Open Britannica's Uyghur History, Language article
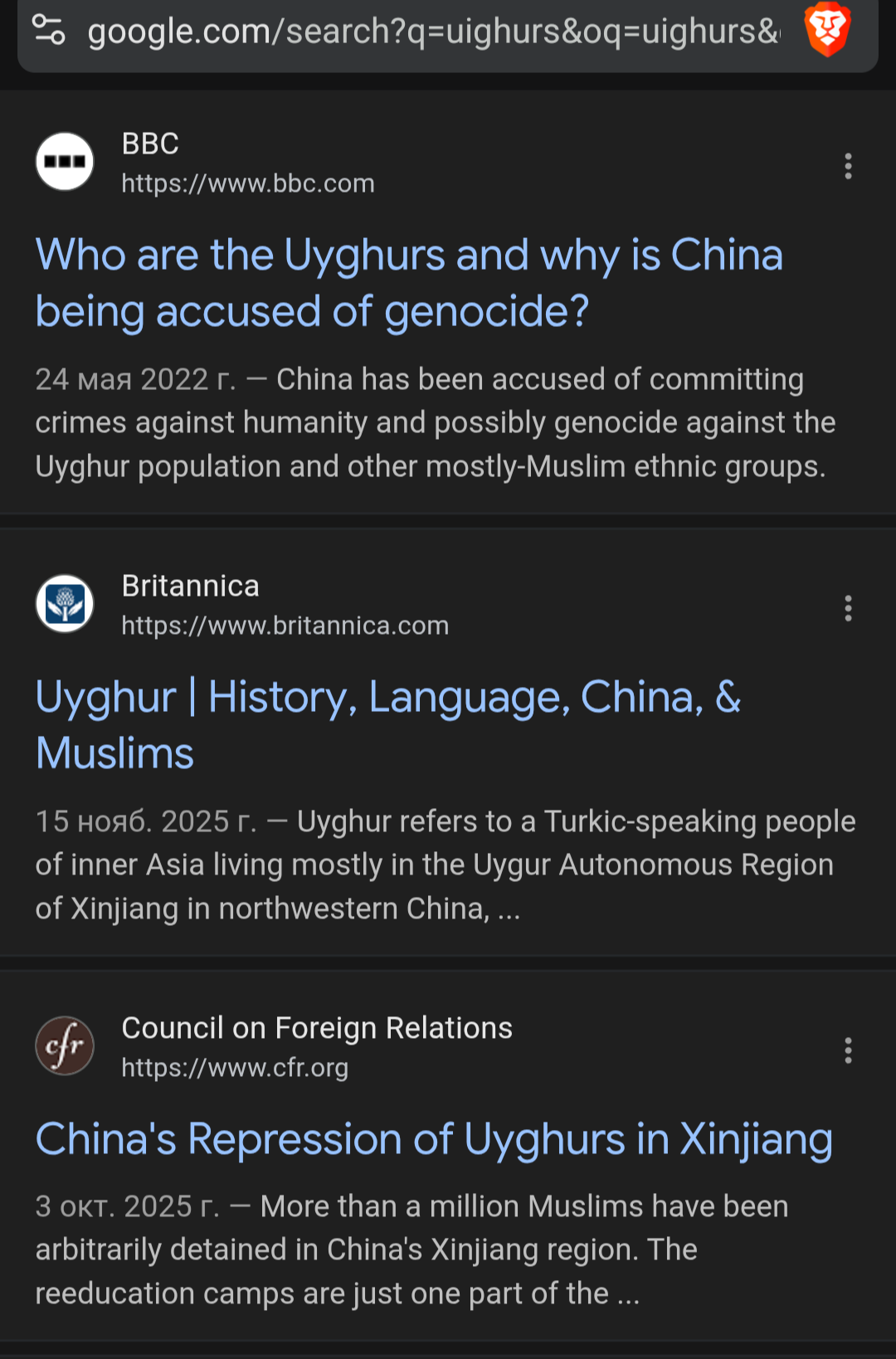Screen dimensions: 896x1359 (388, 724)
